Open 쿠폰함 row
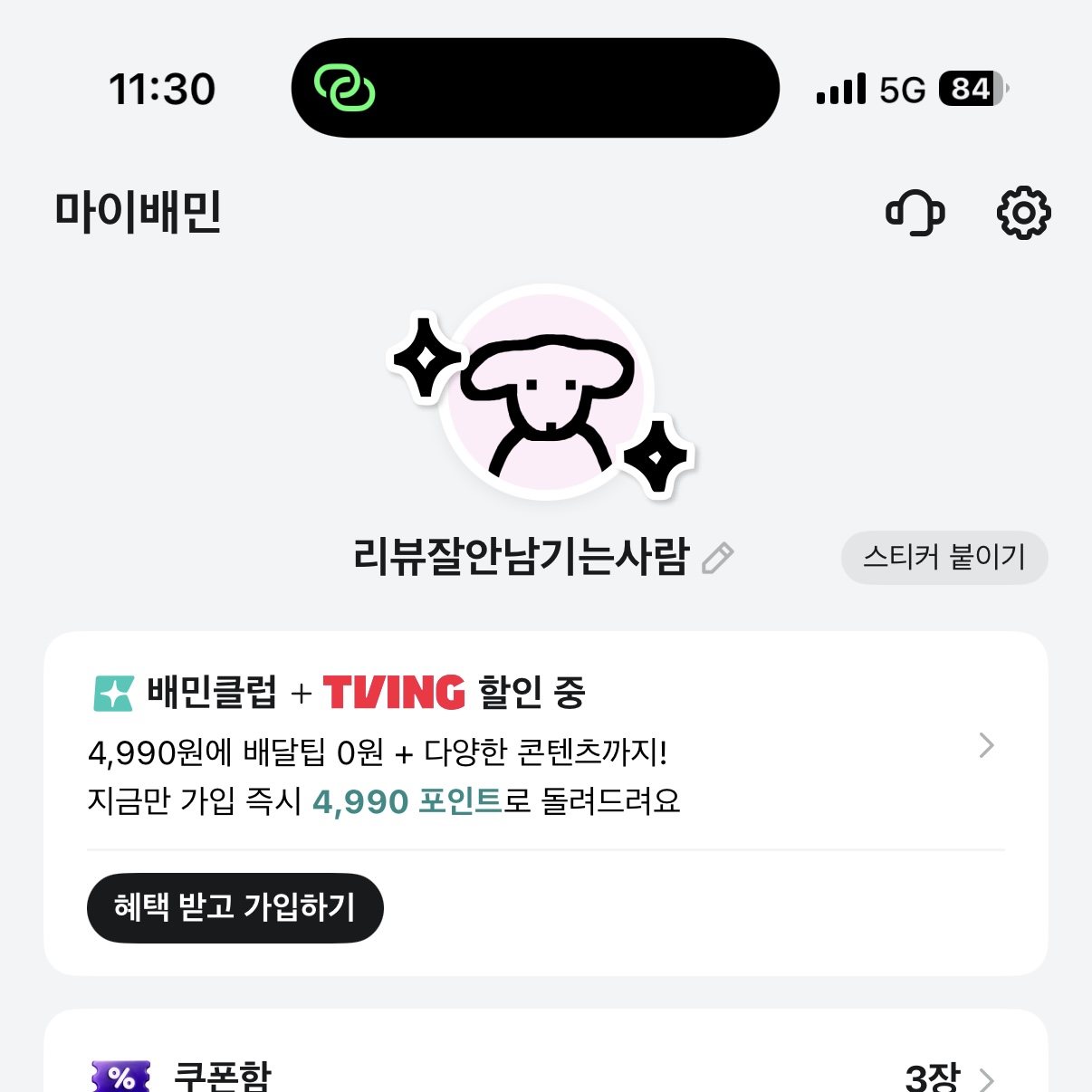This screenshot has height=1092, width=1092. 545,1076
